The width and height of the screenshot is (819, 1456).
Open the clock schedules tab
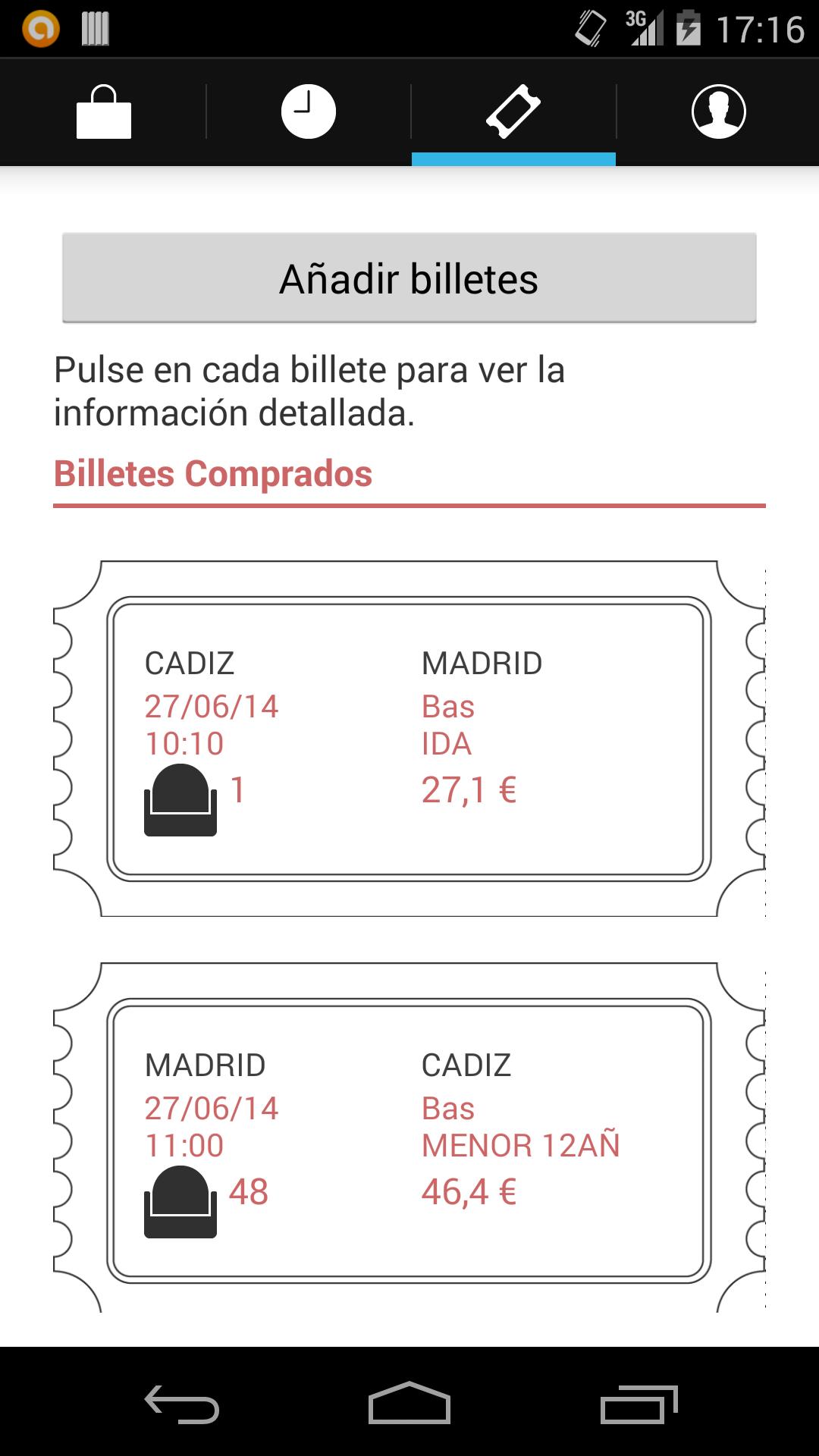[x=309, y=112]
